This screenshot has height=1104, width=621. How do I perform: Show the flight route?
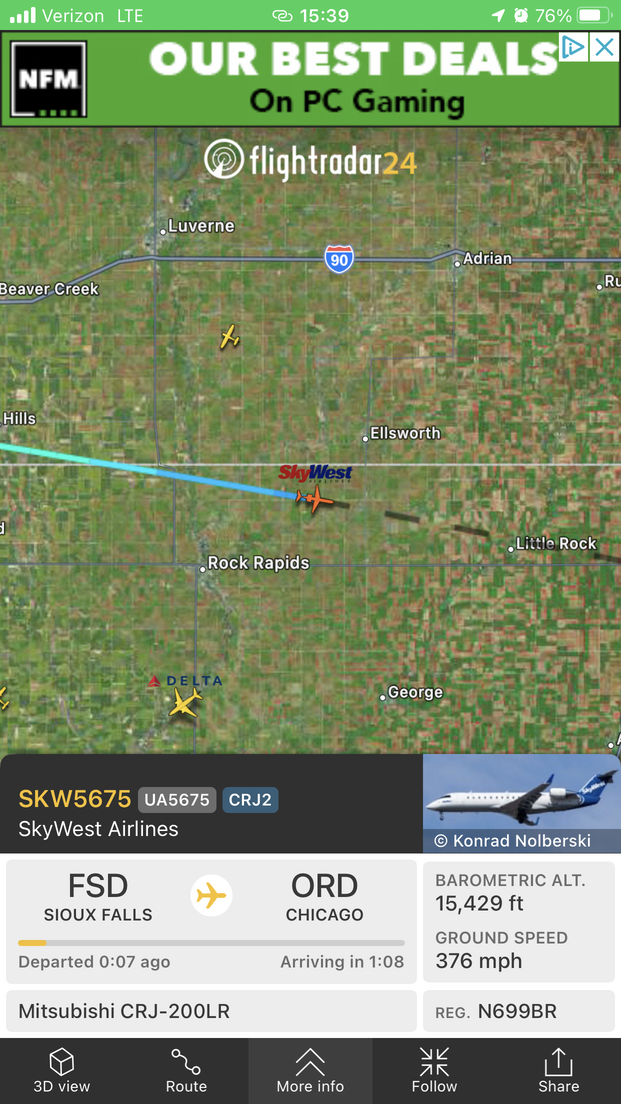tap(186, 1070)
